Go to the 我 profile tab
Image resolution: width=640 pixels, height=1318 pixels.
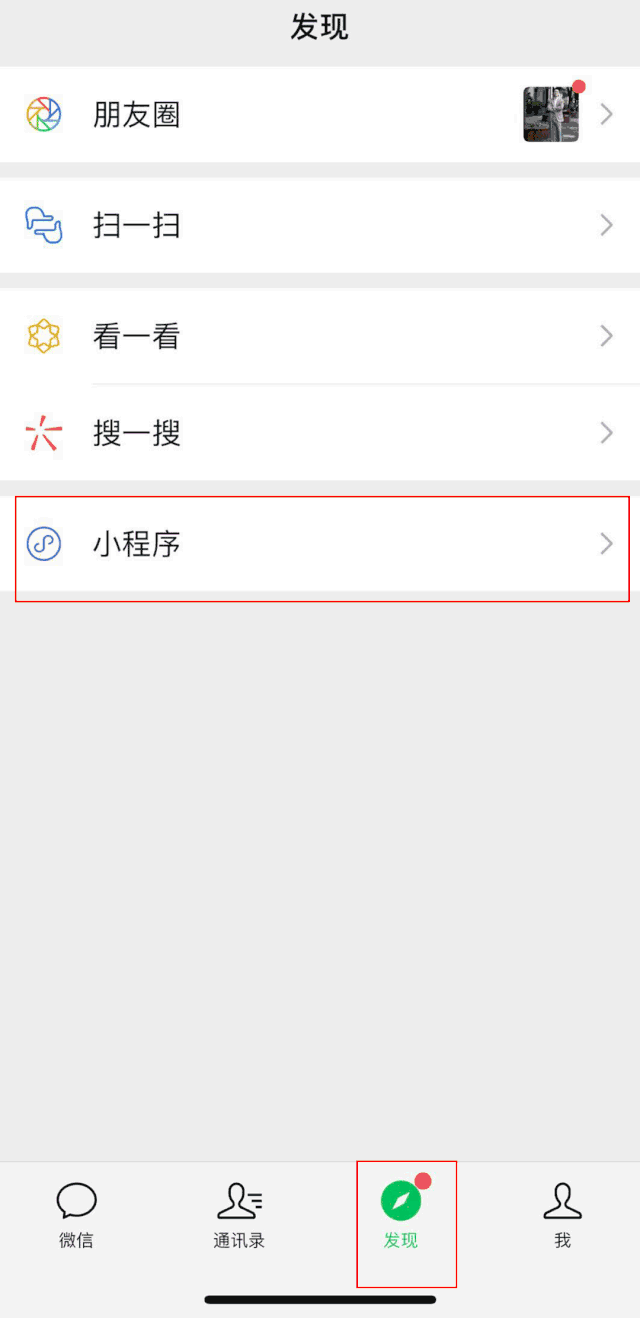562,1215
